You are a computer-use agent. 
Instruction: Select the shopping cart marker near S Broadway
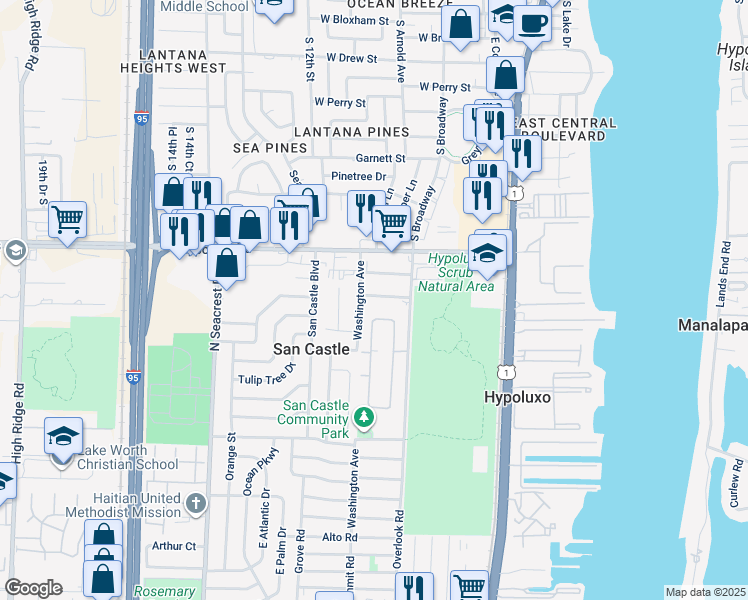[391, 224]
